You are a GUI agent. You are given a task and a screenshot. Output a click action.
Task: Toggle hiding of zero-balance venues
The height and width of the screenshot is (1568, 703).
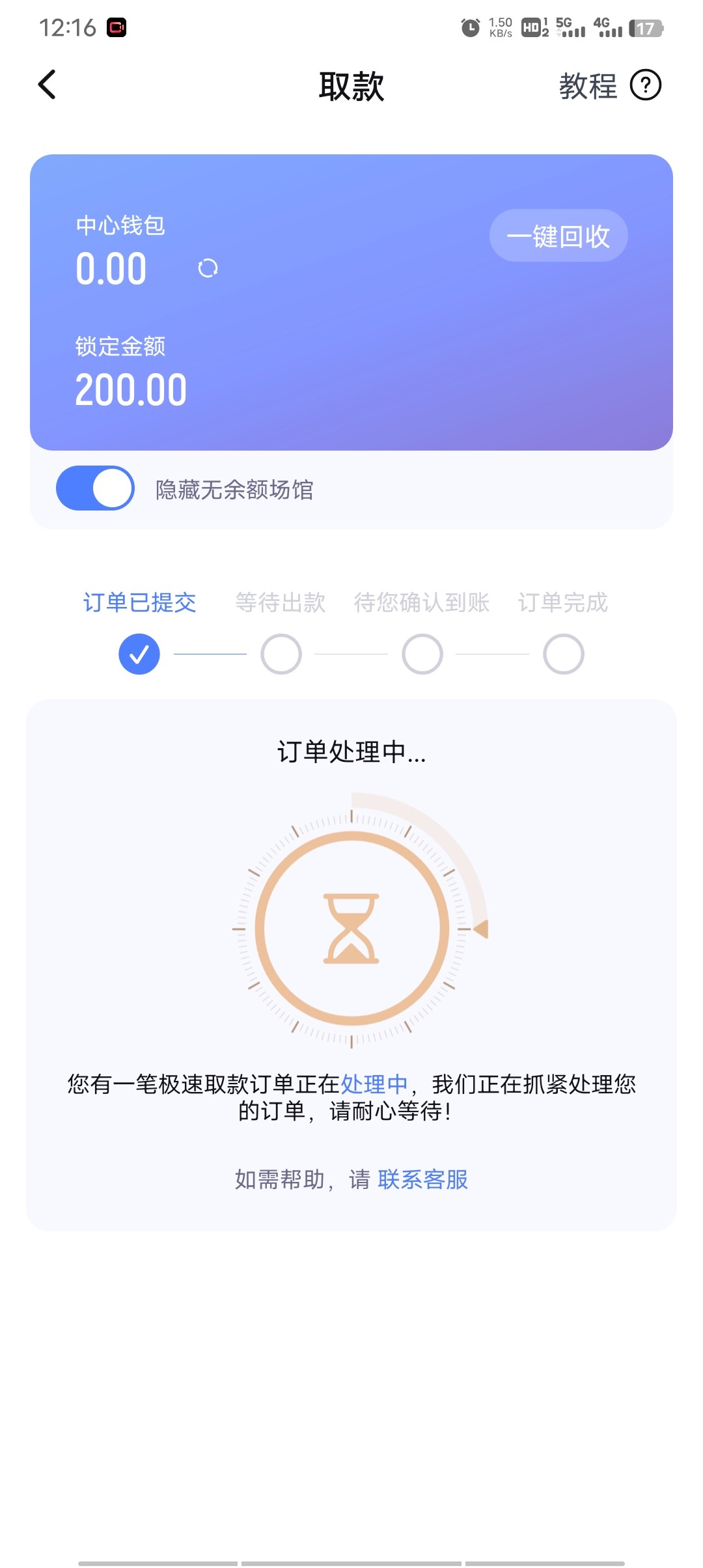click(94, 490)
